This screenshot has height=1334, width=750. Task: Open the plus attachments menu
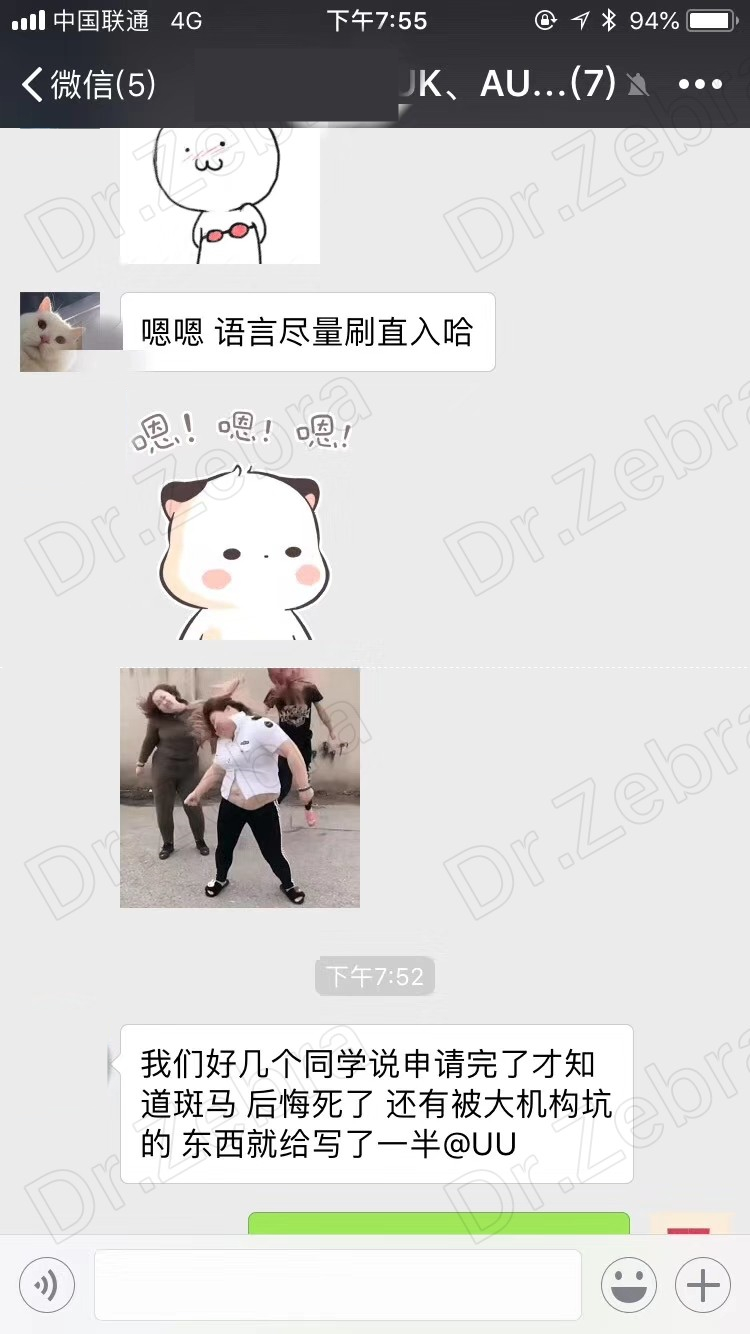coord(703,1284)
